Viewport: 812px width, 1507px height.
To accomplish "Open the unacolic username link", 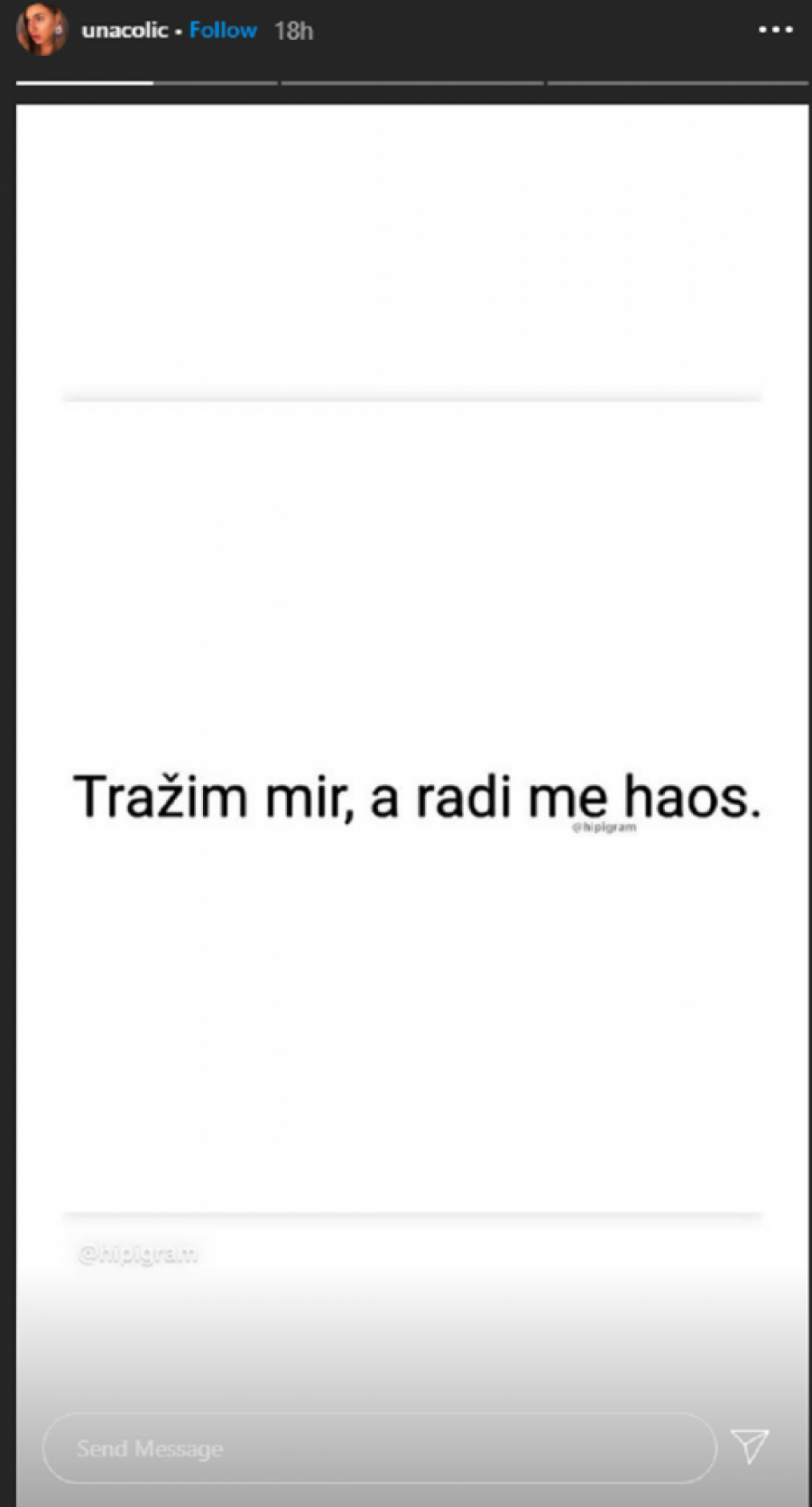I will click(x=125, y=31).
